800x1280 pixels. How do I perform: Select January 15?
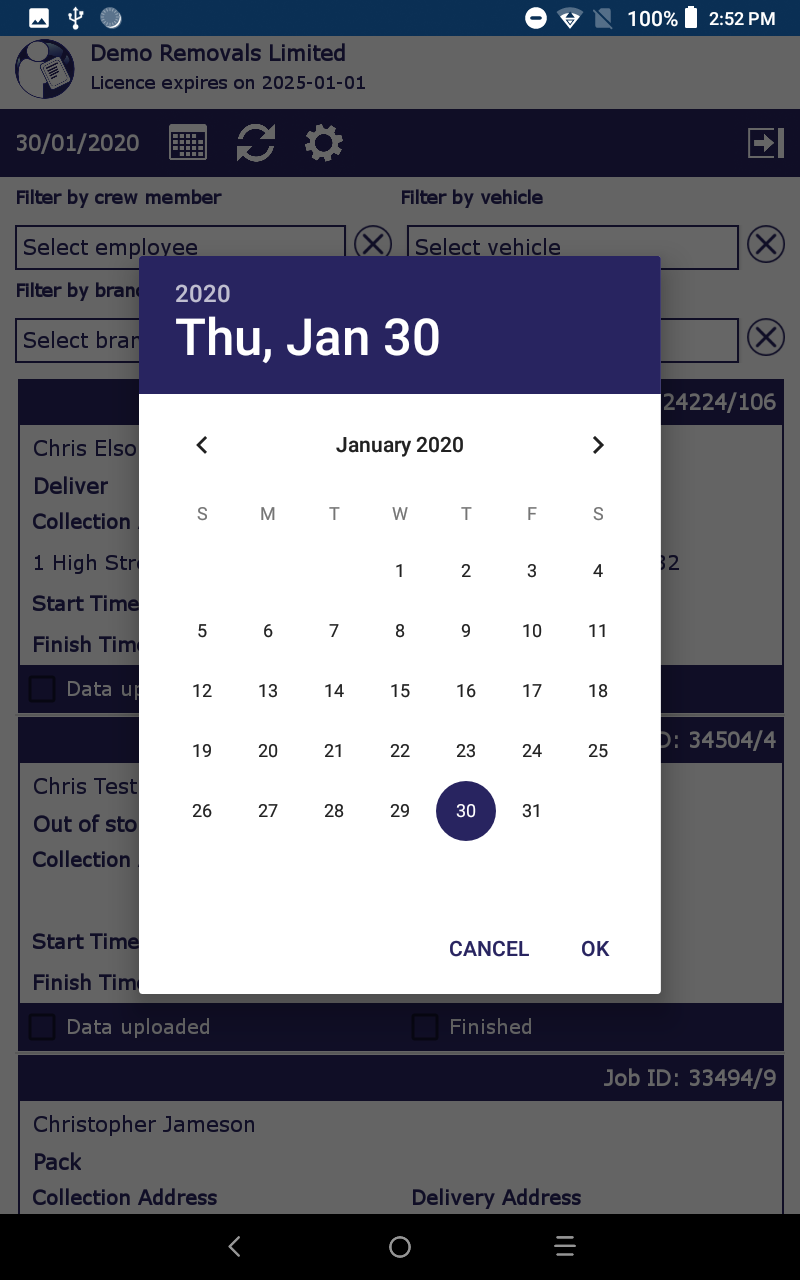pyautogui.click(x=400, y=691)
